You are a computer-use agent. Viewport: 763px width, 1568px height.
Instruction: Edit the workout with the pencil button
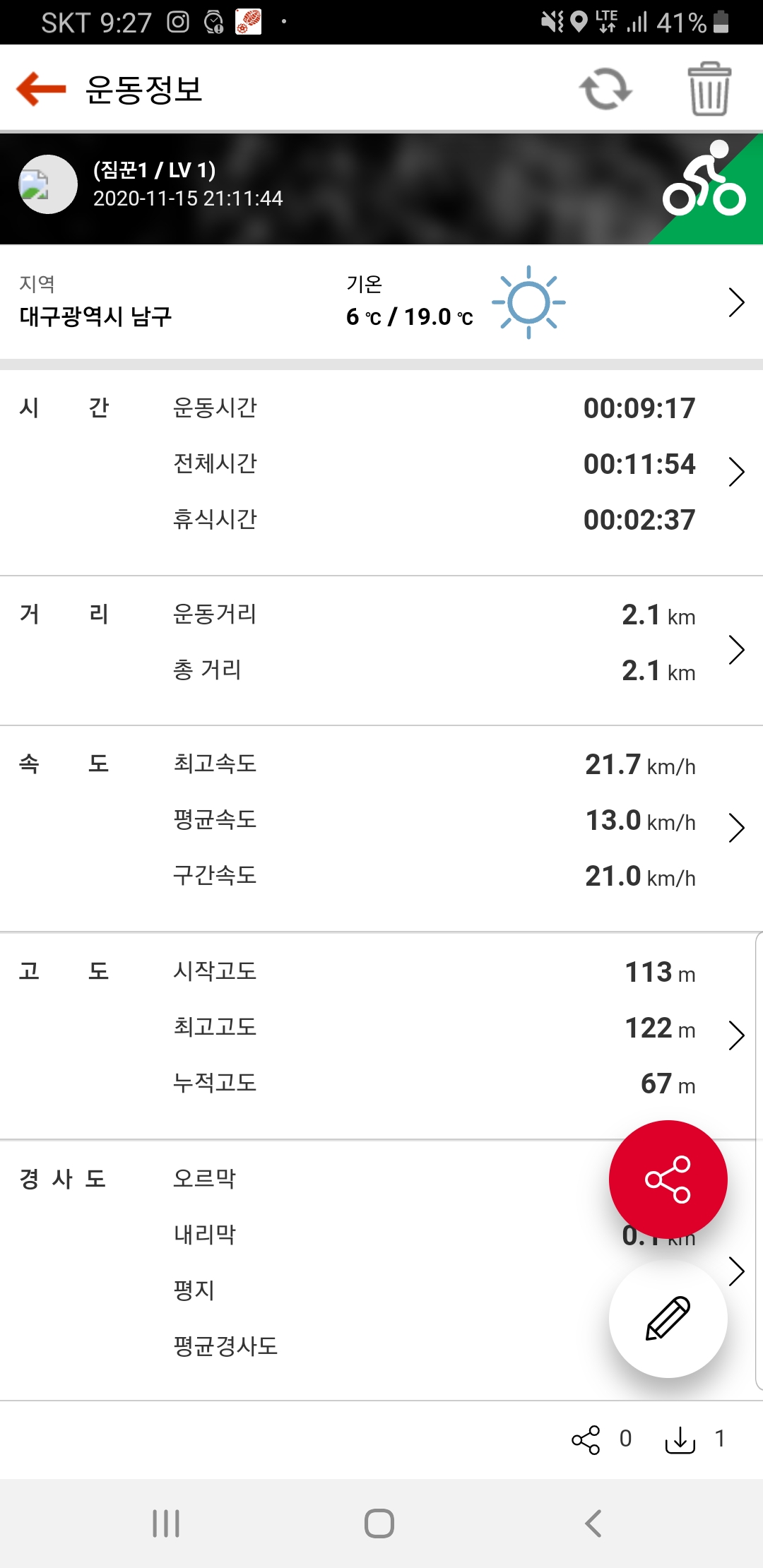[x=668, y=1319]
